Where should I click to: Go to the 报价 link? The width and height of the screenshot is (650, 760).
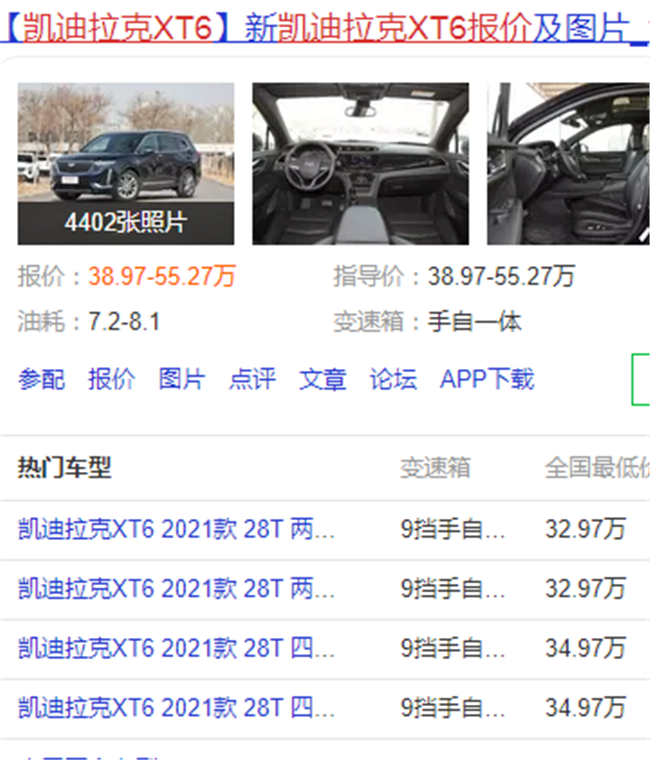pyautogui.click(x=111, y=380)
